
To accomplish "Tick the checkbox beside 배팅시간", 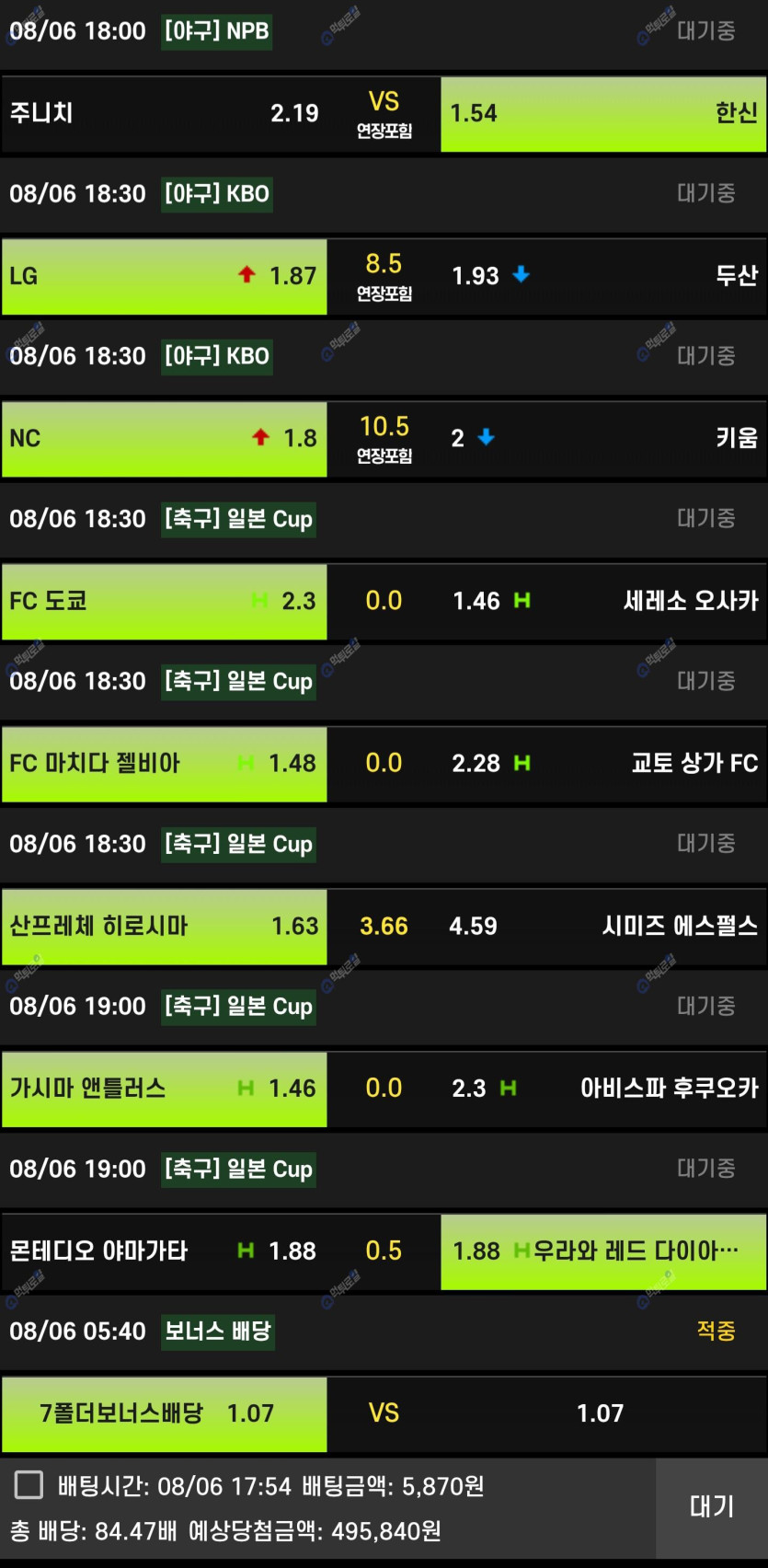I will 29,1485.
